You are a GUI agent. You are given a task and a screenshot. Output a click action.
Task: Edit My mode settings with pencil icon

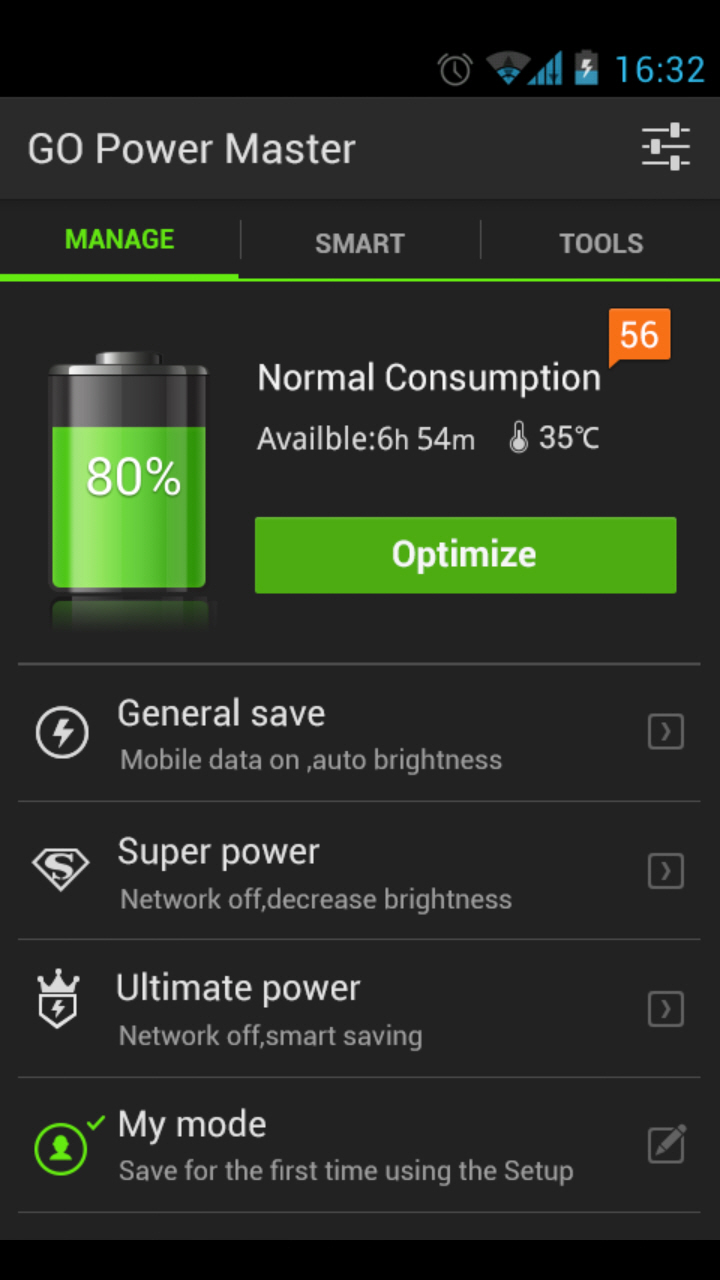(x=666, y=1145)
